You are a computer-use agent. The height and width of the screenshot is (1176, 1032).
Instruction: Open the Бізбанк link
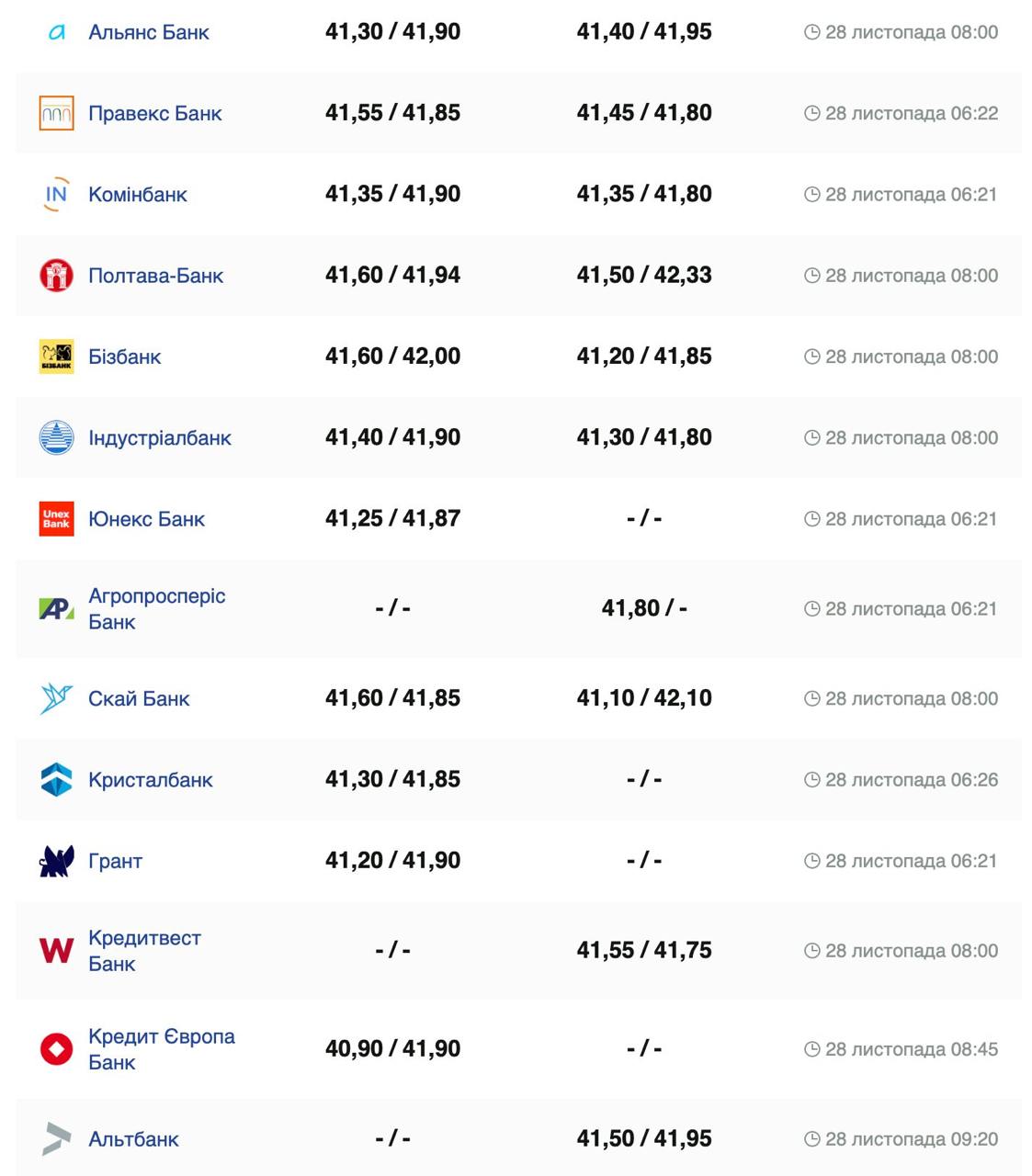(124, 356)
